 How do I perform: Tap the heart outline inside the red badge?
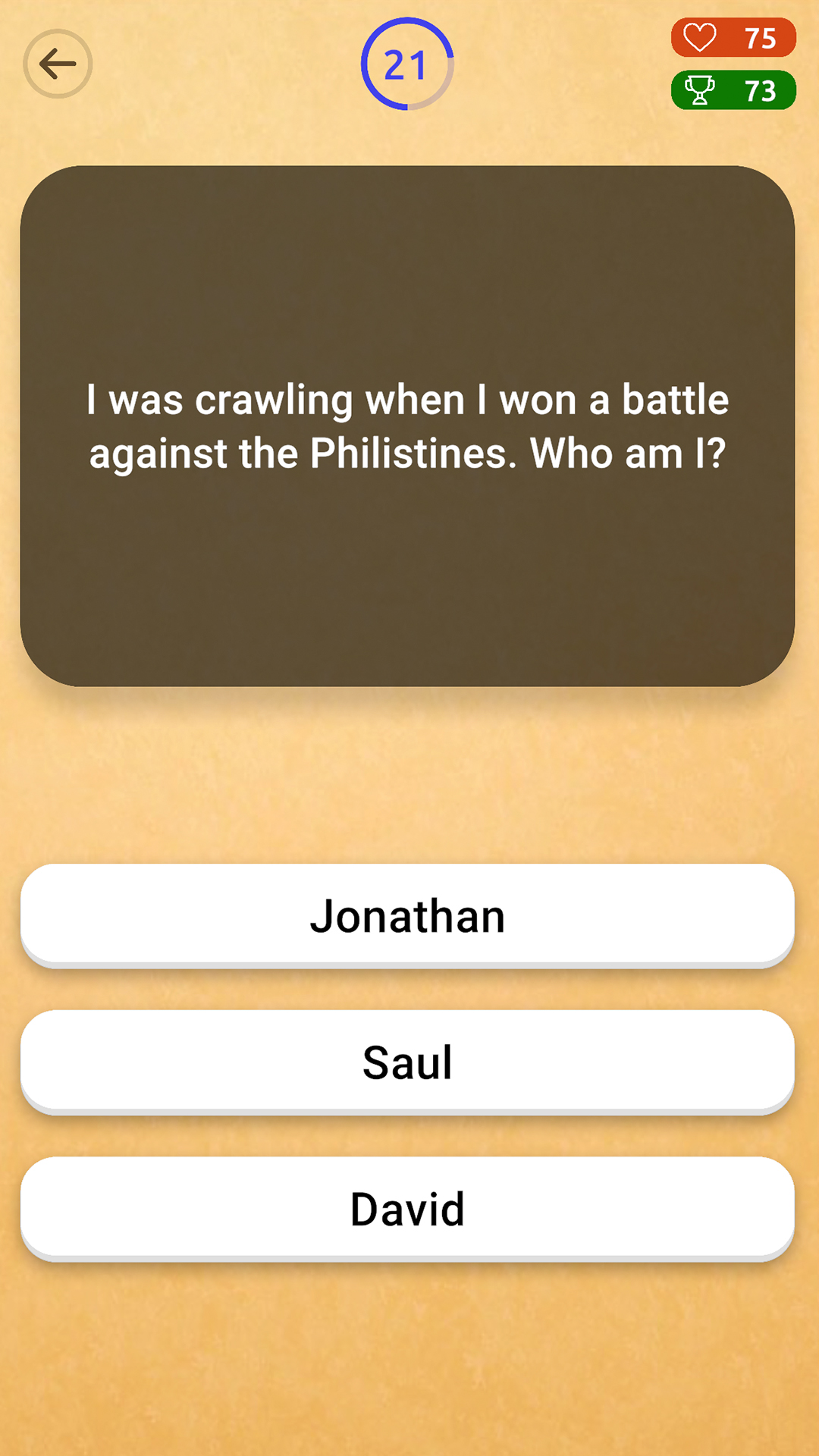click(x=698, y=38)
